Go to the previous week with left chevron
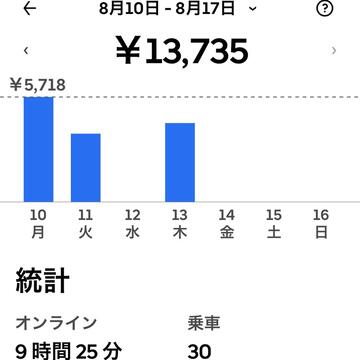Screen dimensions: 360x360 (x=26, y=51)
